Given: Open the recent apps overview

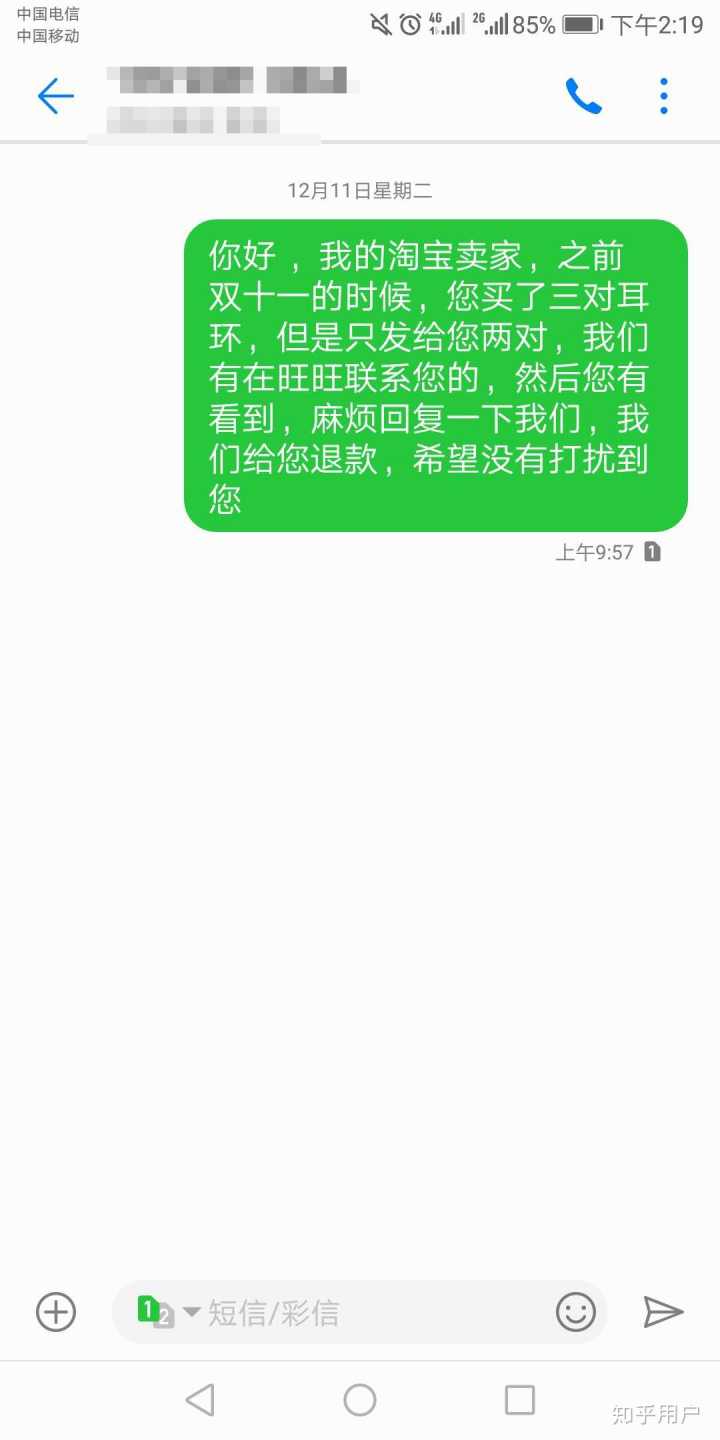Looking at the screenshot, I should 519,1400.
